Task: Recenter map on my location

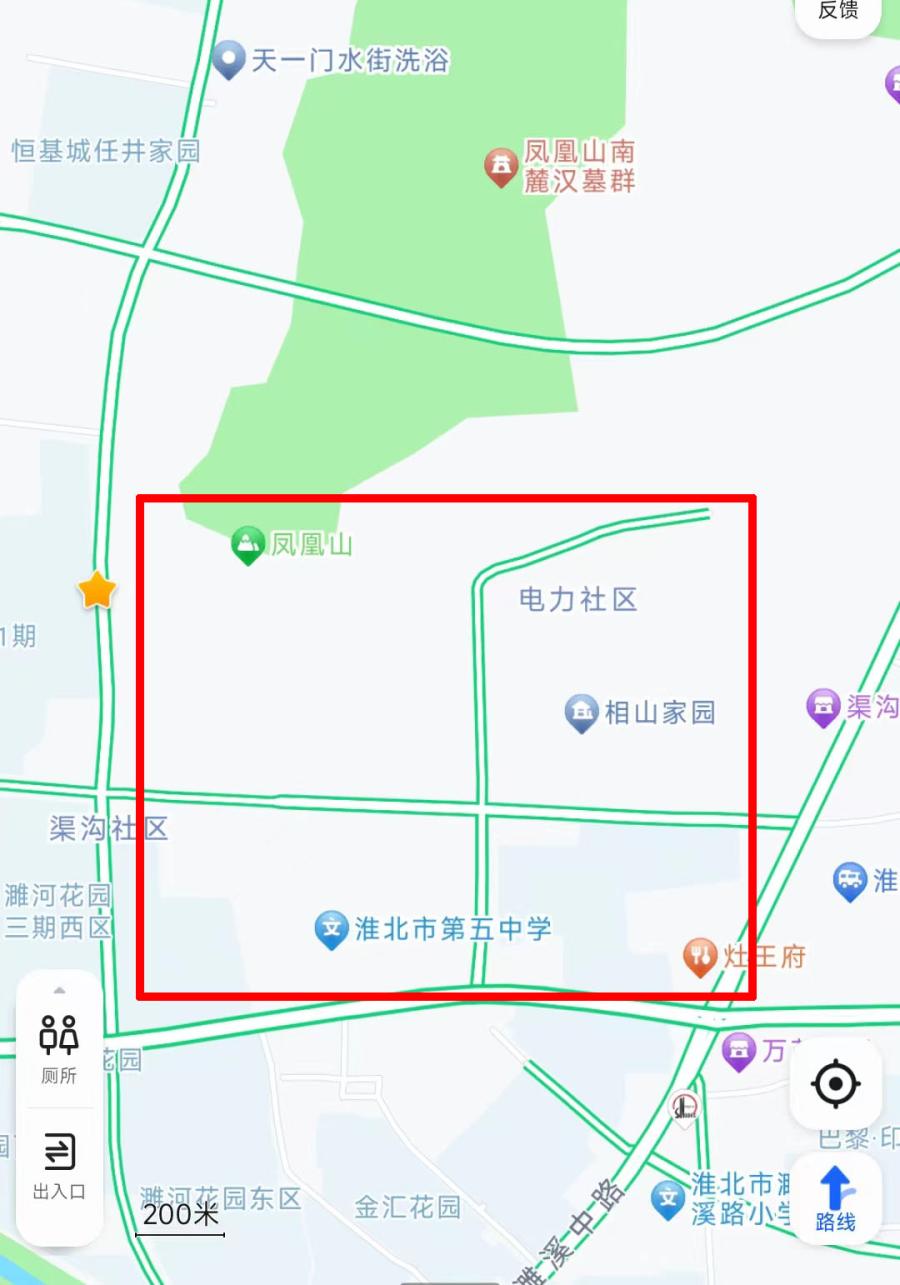Action: 836,1084
